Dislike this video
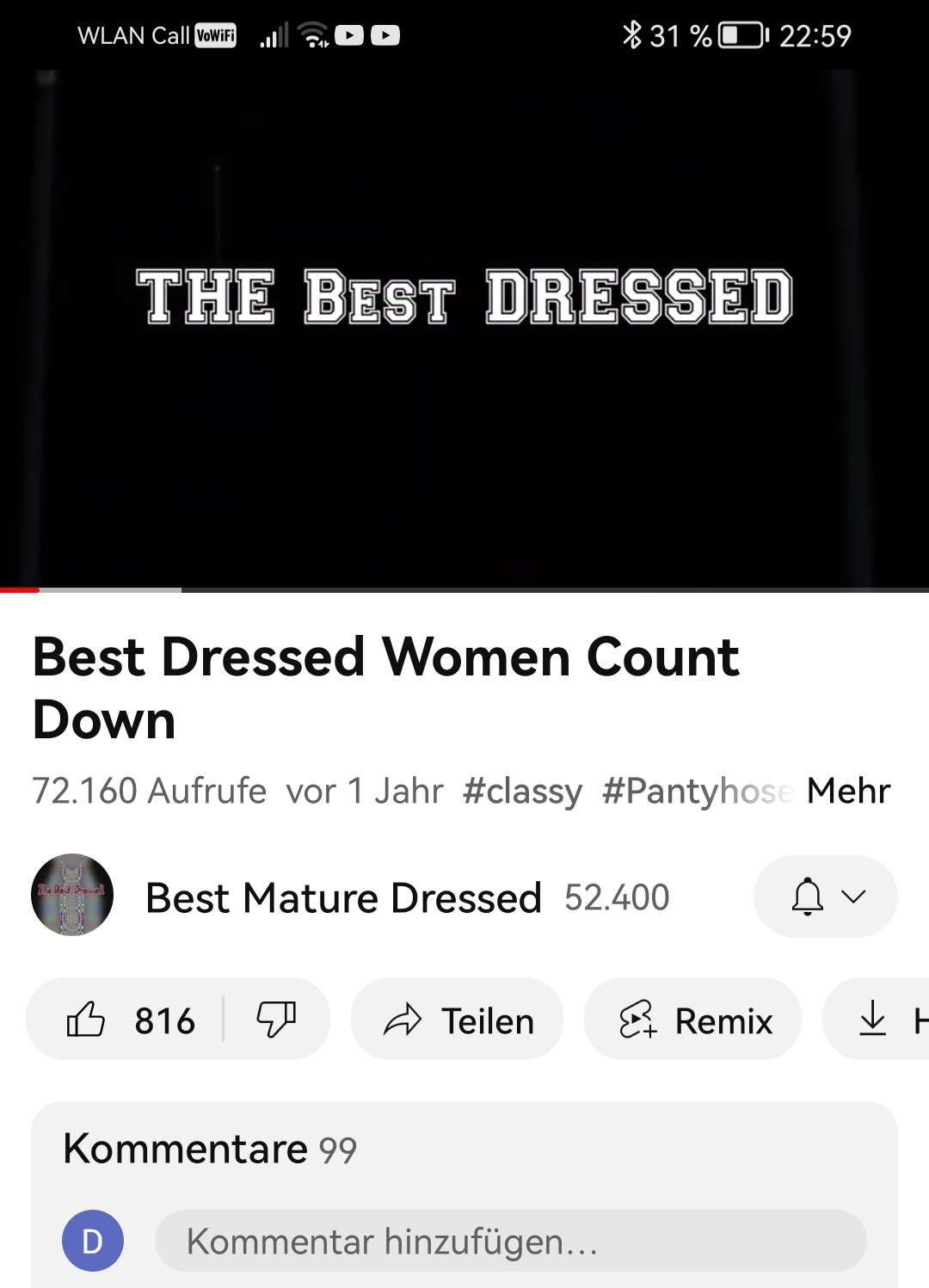Viewport: 929px width, 1288px height. click(276, 1020)
